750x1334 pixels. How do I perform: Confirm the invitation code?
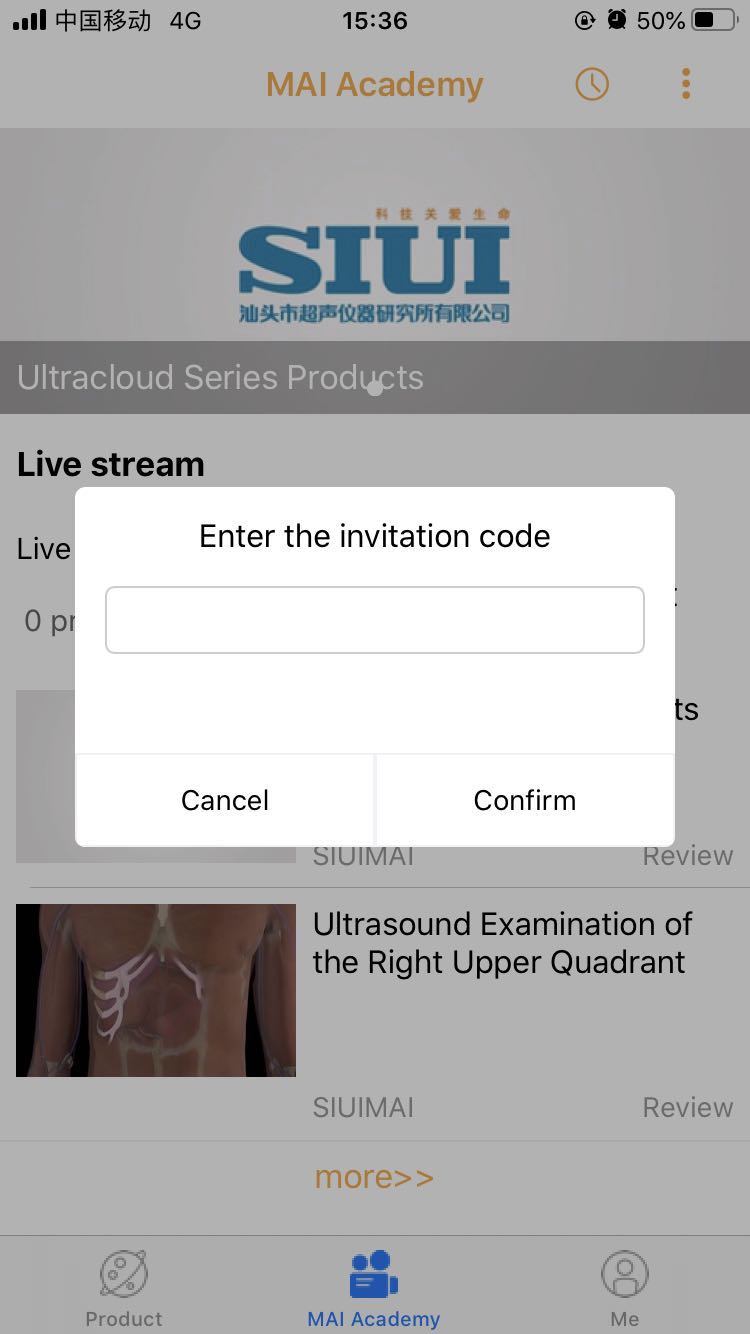click(x=525, y=800)
